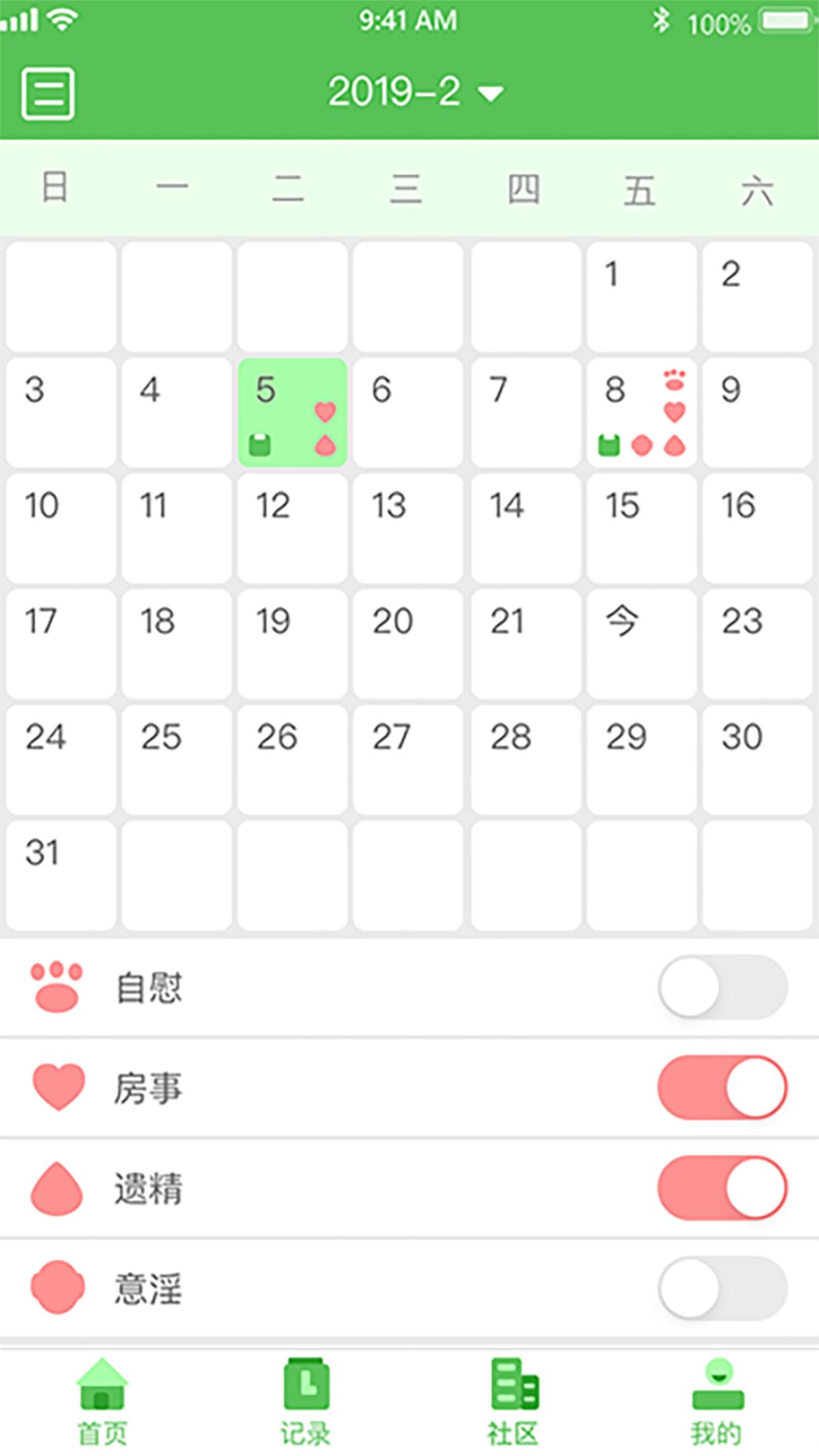The image size is (819, 1456).
Task: Open the menu icon in the top bar
Action: 47,93
